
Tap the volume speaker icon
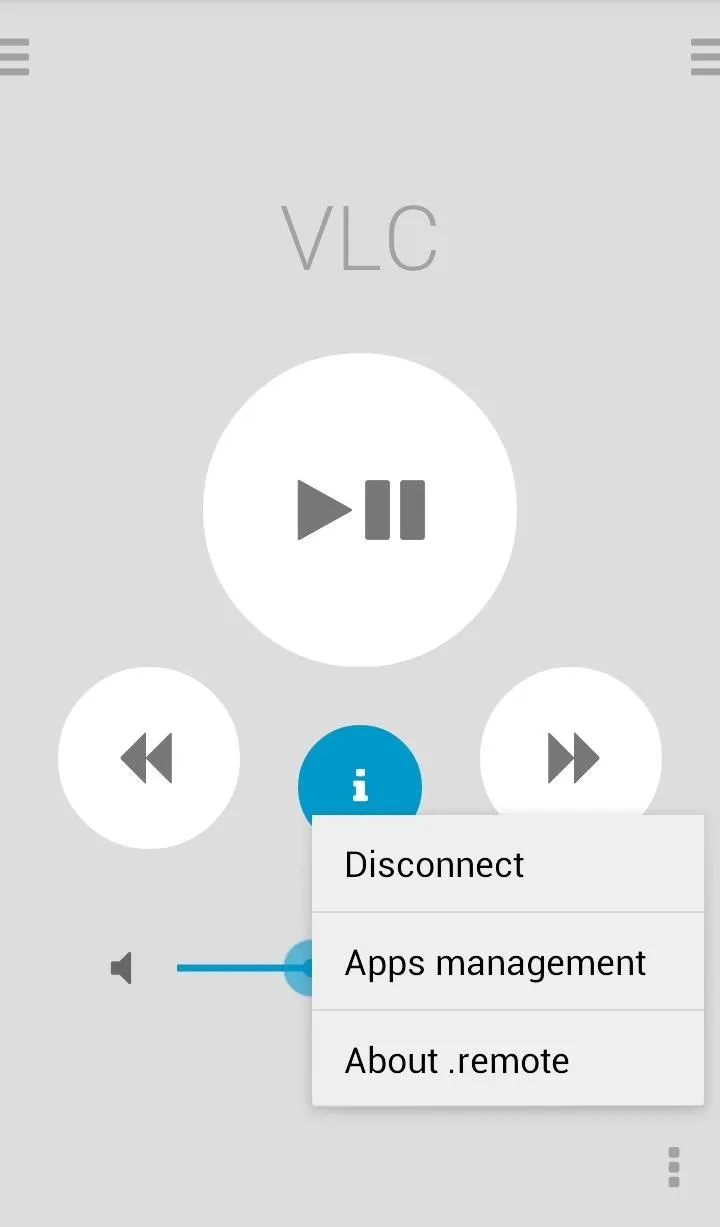tap(122, 968)
